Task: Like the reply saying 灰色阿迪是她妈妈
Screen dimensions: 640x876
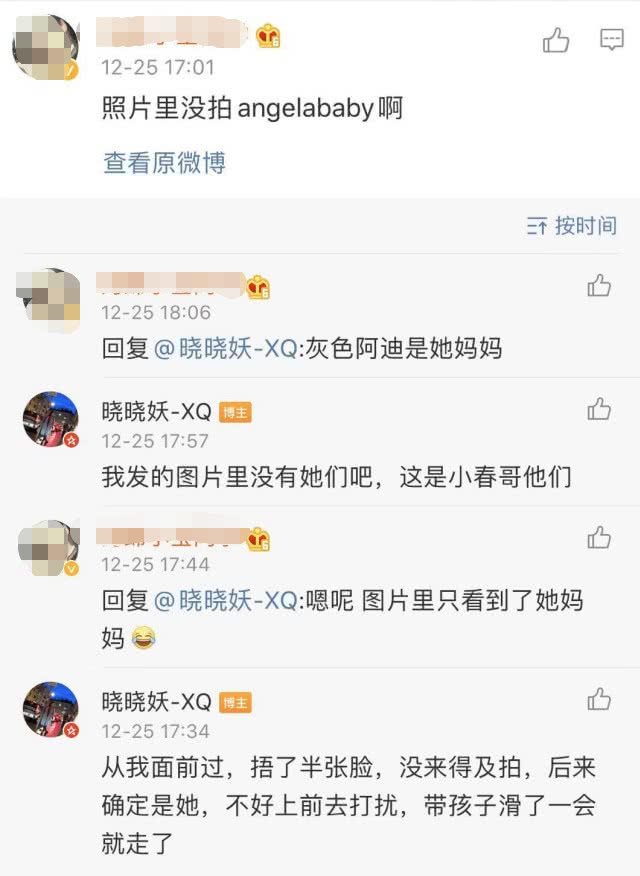Action: pos(599,286)
